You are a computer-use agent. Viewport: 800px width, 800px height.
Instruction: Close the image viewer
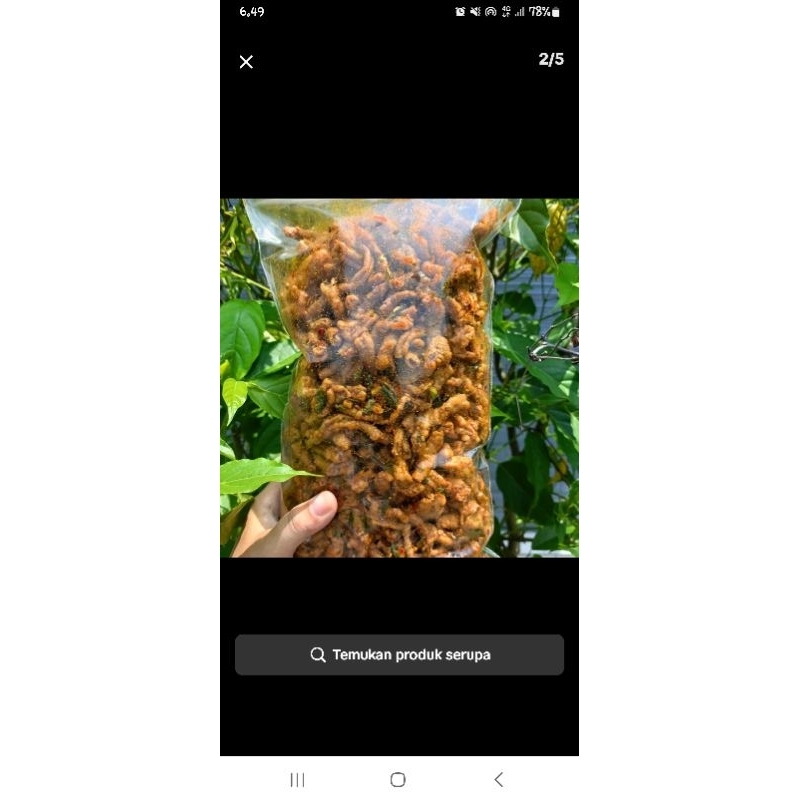click(x=246, y=62)
